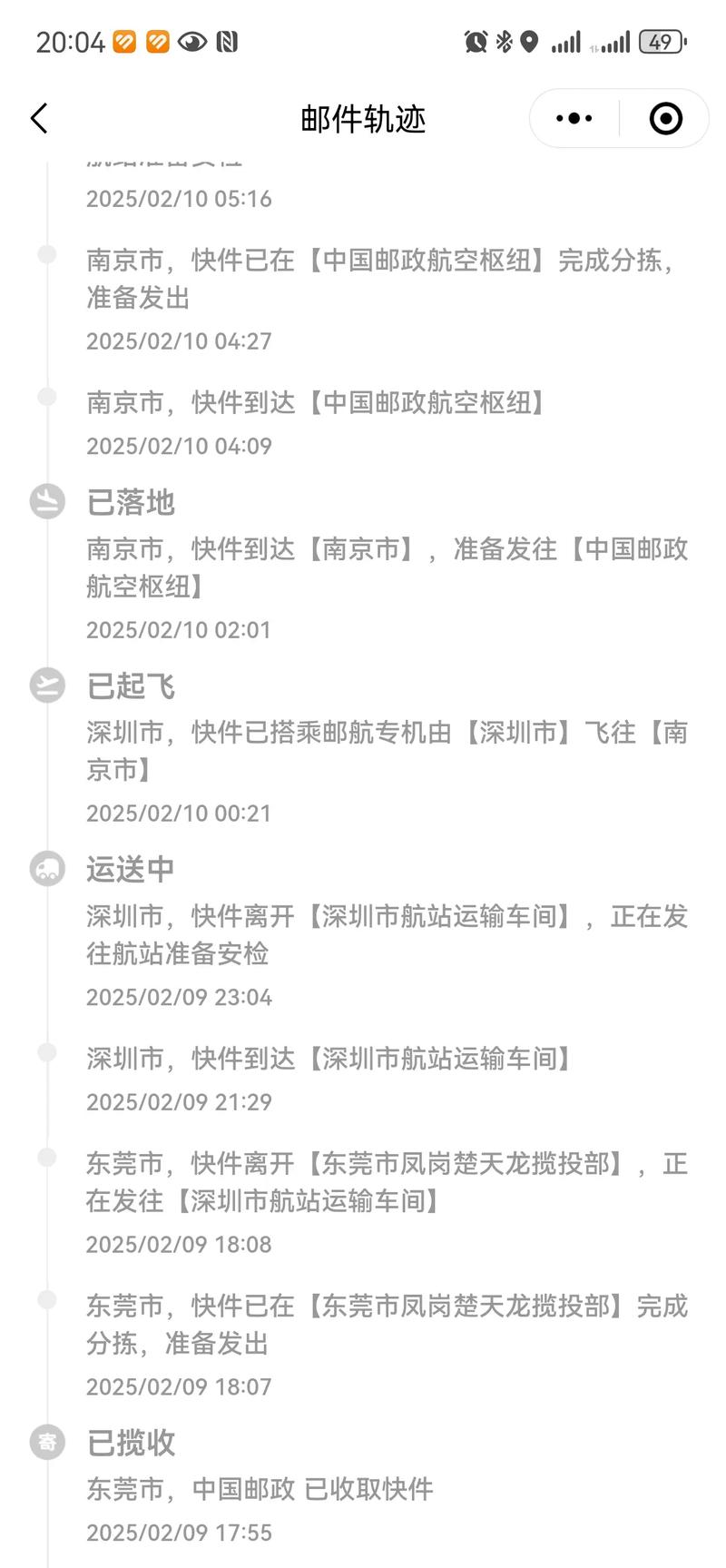This screenshot has height=1568, width=726.
Task: Expand the timeline dot next to the 04:27 entry
Action: click(46, 253)
